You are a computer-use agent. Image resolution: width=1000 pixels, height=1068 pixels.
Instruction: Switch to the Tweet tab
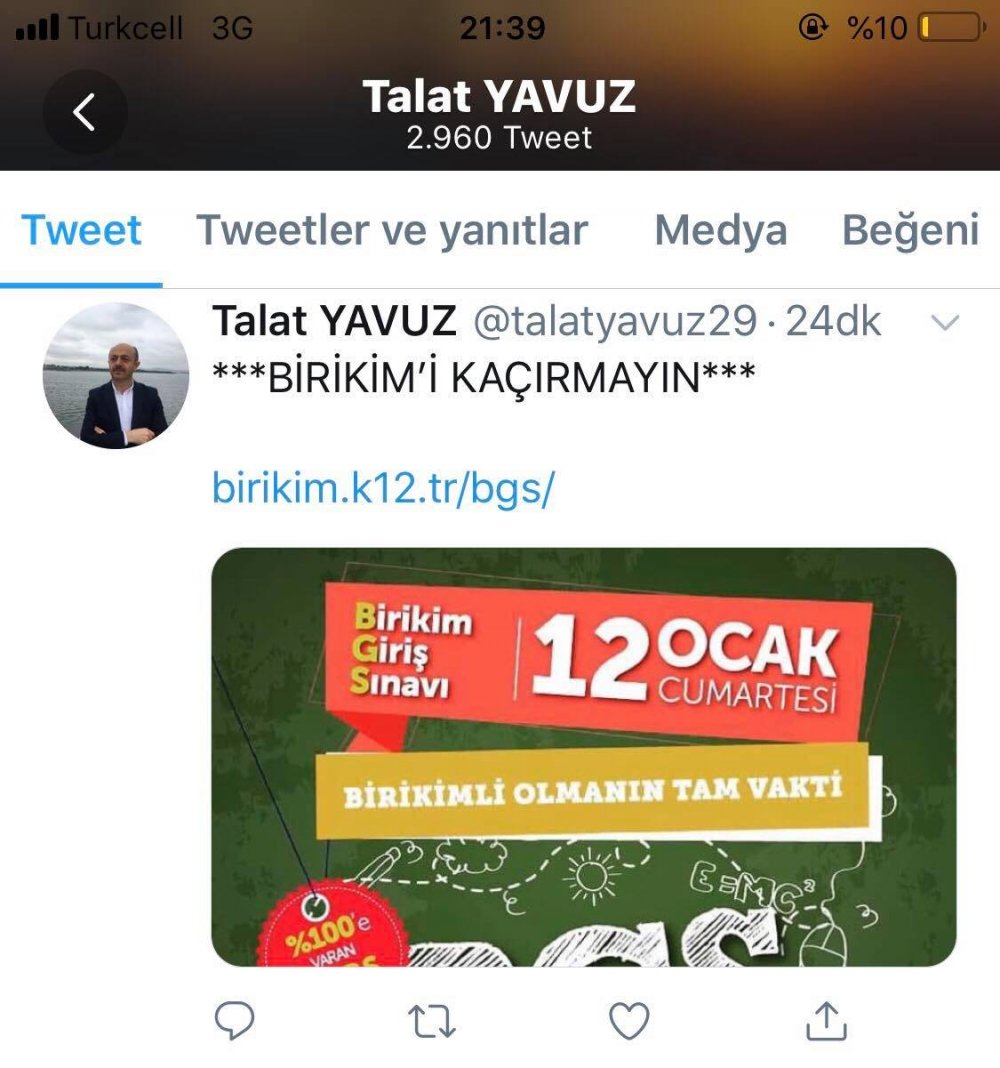(81, 231)
